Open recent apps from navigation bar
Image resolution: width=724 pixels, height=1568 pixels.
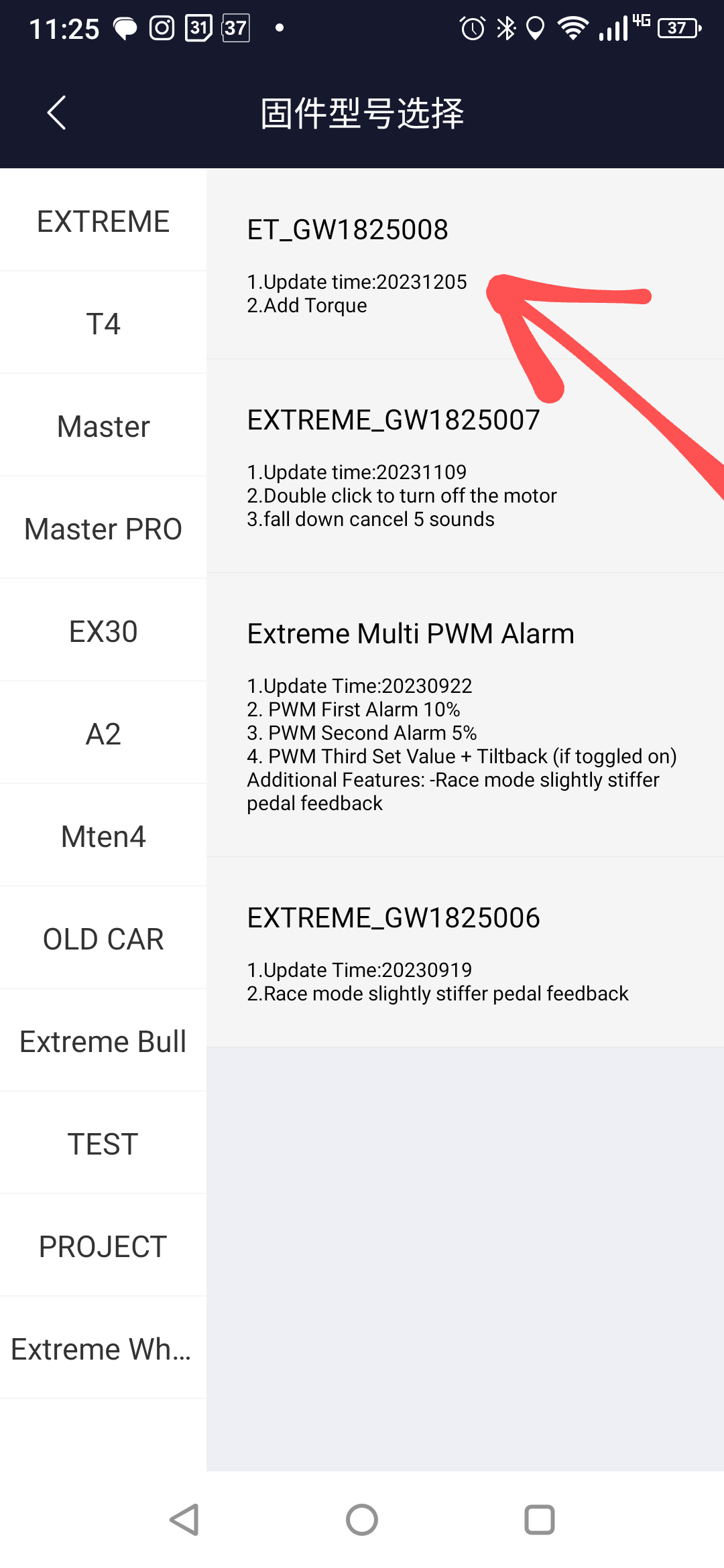click(540, 1519)
